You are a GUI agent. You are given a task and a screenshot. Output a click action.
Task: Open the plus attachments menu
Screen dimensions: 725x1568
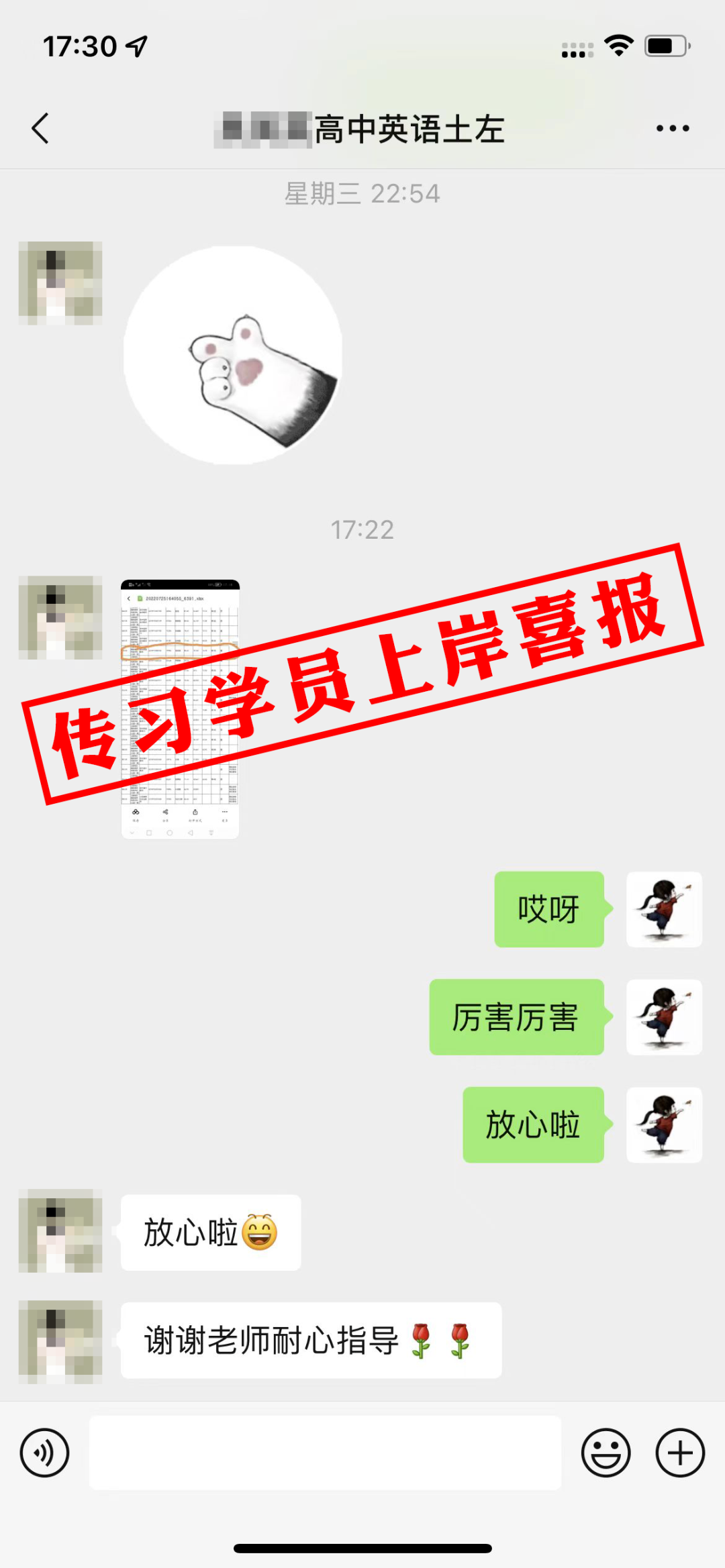[x=680, y=1453]
